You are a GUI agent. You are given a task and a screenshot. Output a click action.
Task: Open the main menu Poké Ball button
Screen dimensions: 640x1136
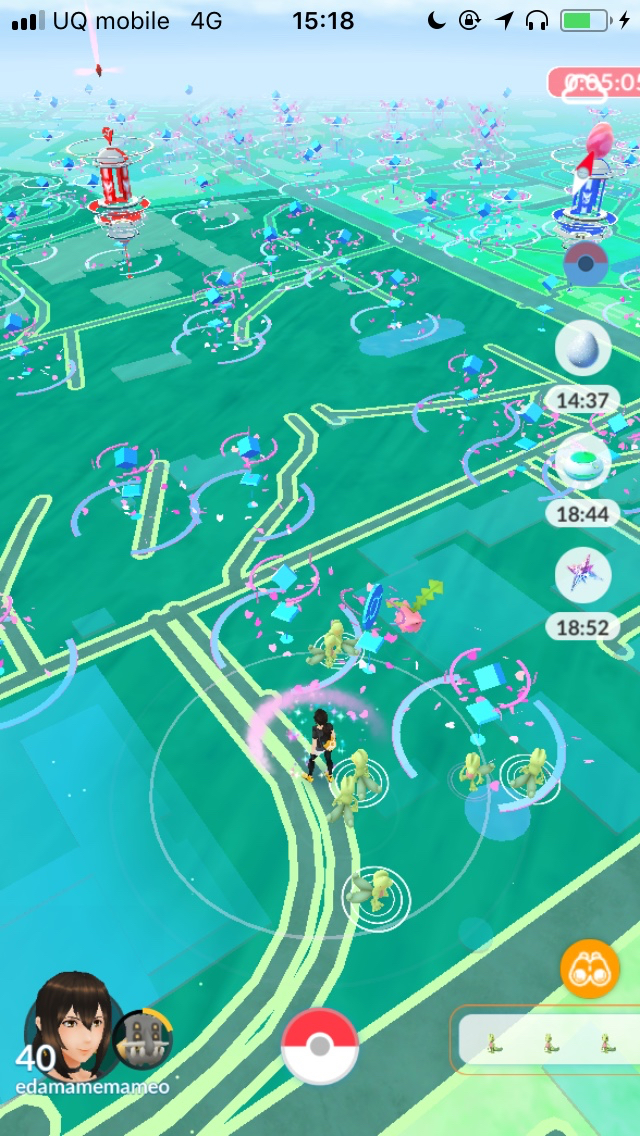tap(320, 1046)
